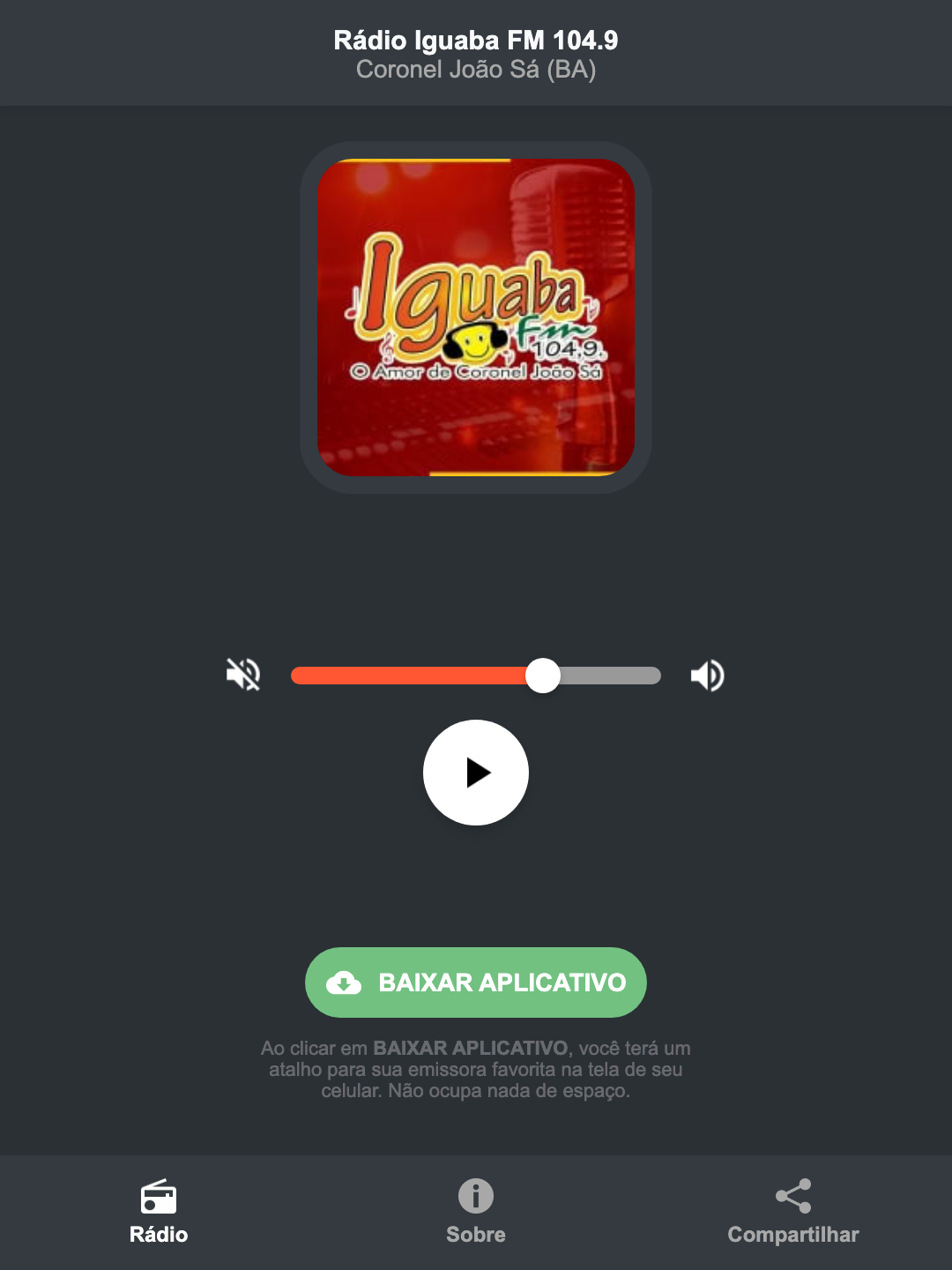Click the station name Rádio Iguaba FM 104.9
Image resolution: width=952 pixels, height=1270 pixels.
pyautogui.click(x=475, y=40)
